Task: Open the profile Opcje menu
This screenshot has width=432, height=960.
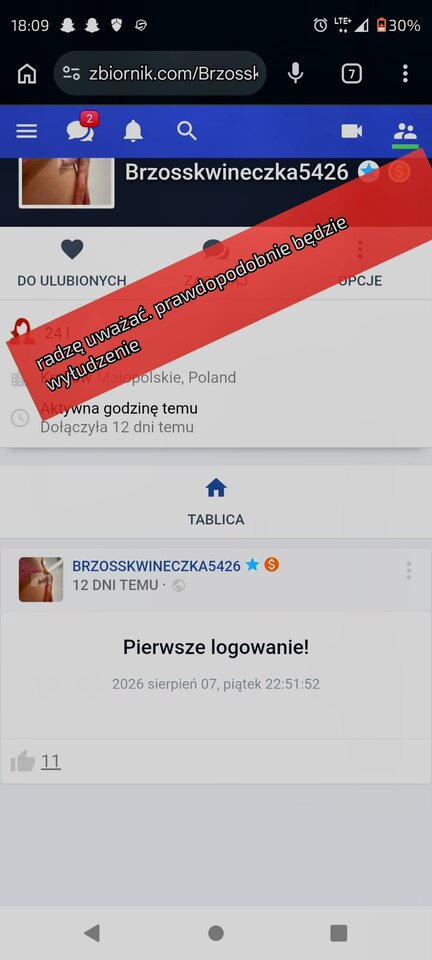Action: 360,263
